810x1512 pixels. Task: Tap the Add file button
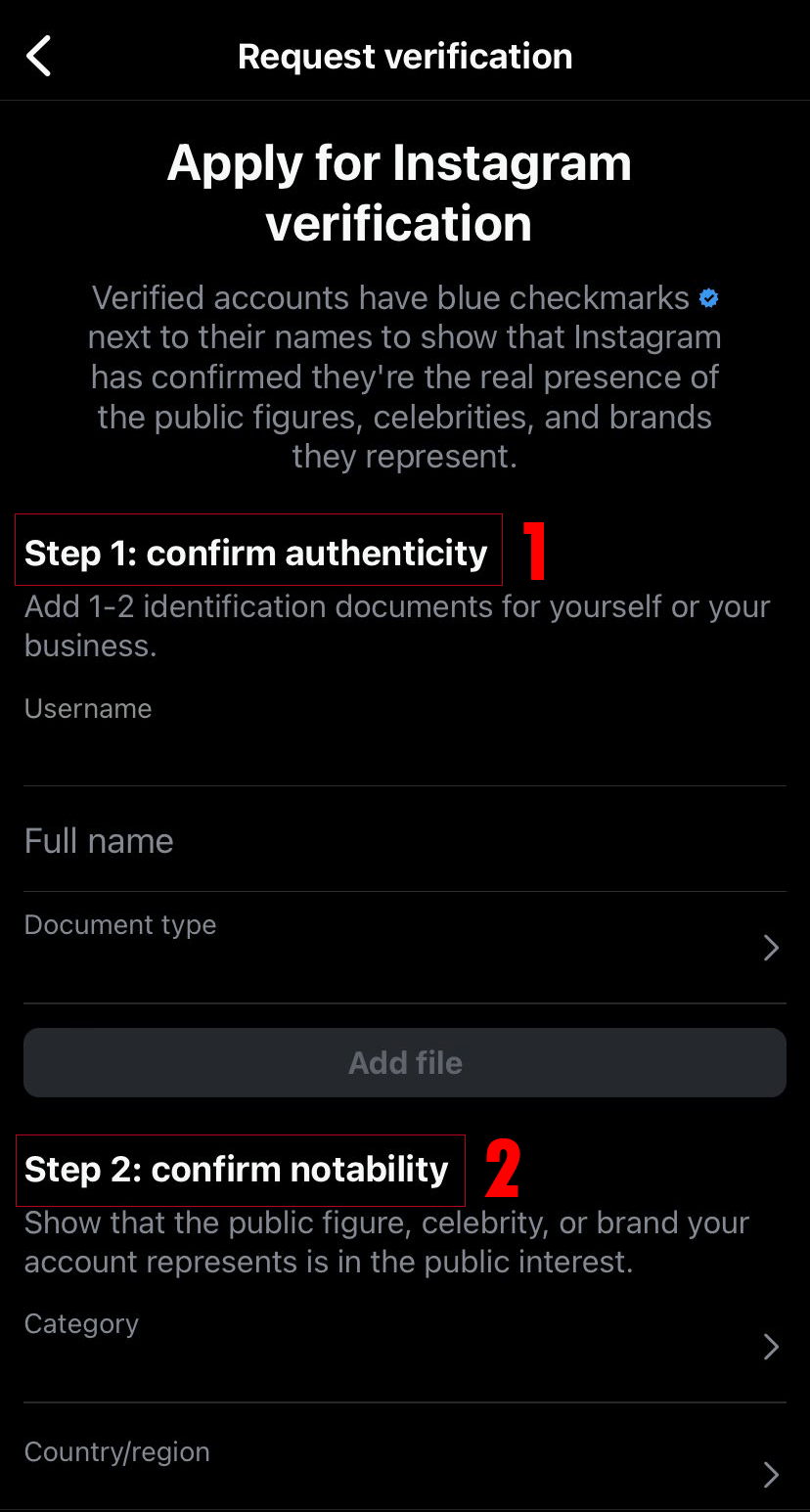[x=404, y=1062]
